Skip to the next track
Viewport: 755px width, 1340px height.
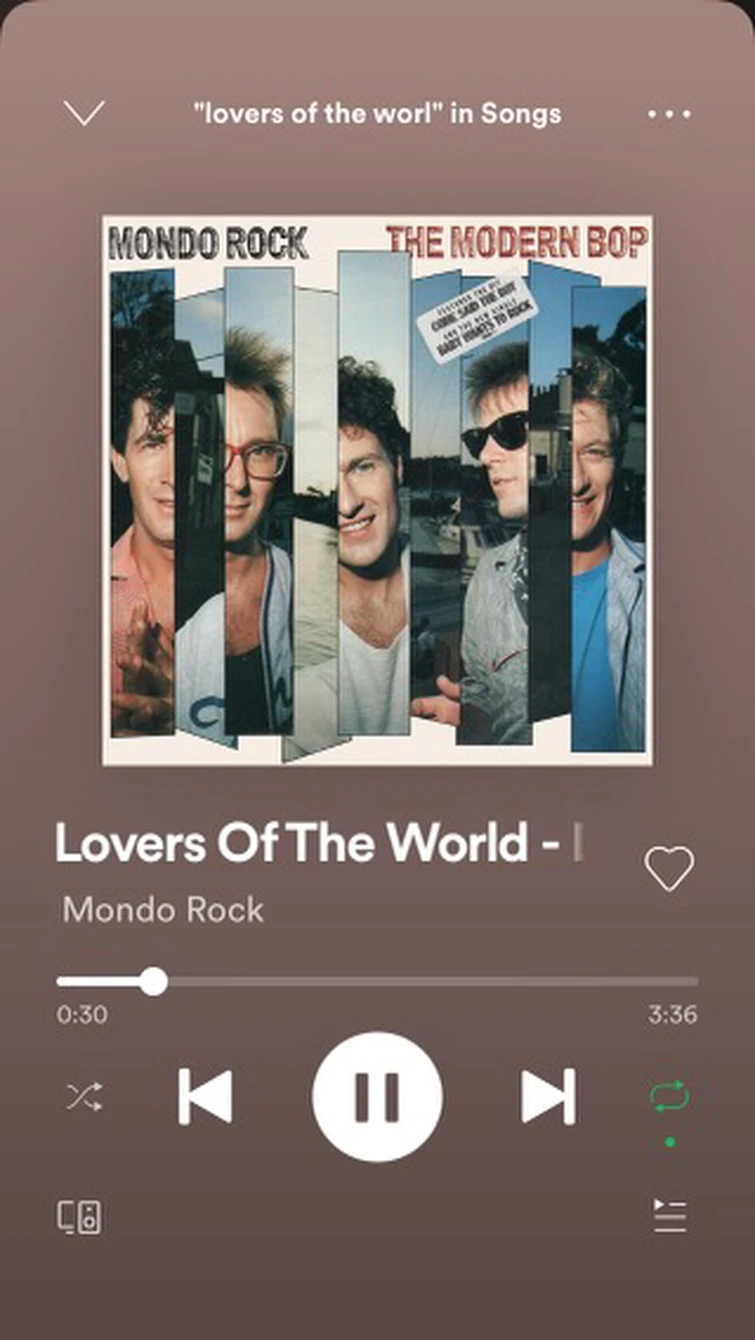pos(548,1097)
